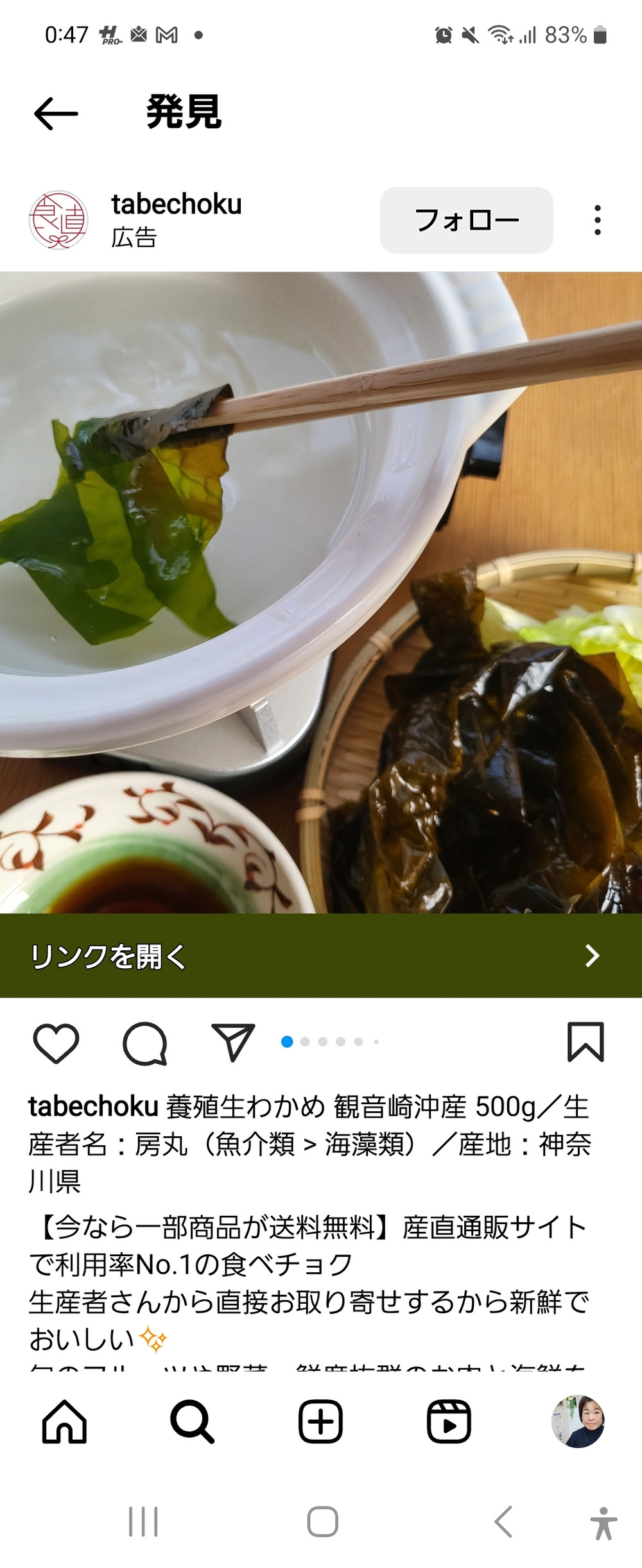Open the tabechoku profile picture
This screenshot has height=1568, width=642.
point(58,220)
